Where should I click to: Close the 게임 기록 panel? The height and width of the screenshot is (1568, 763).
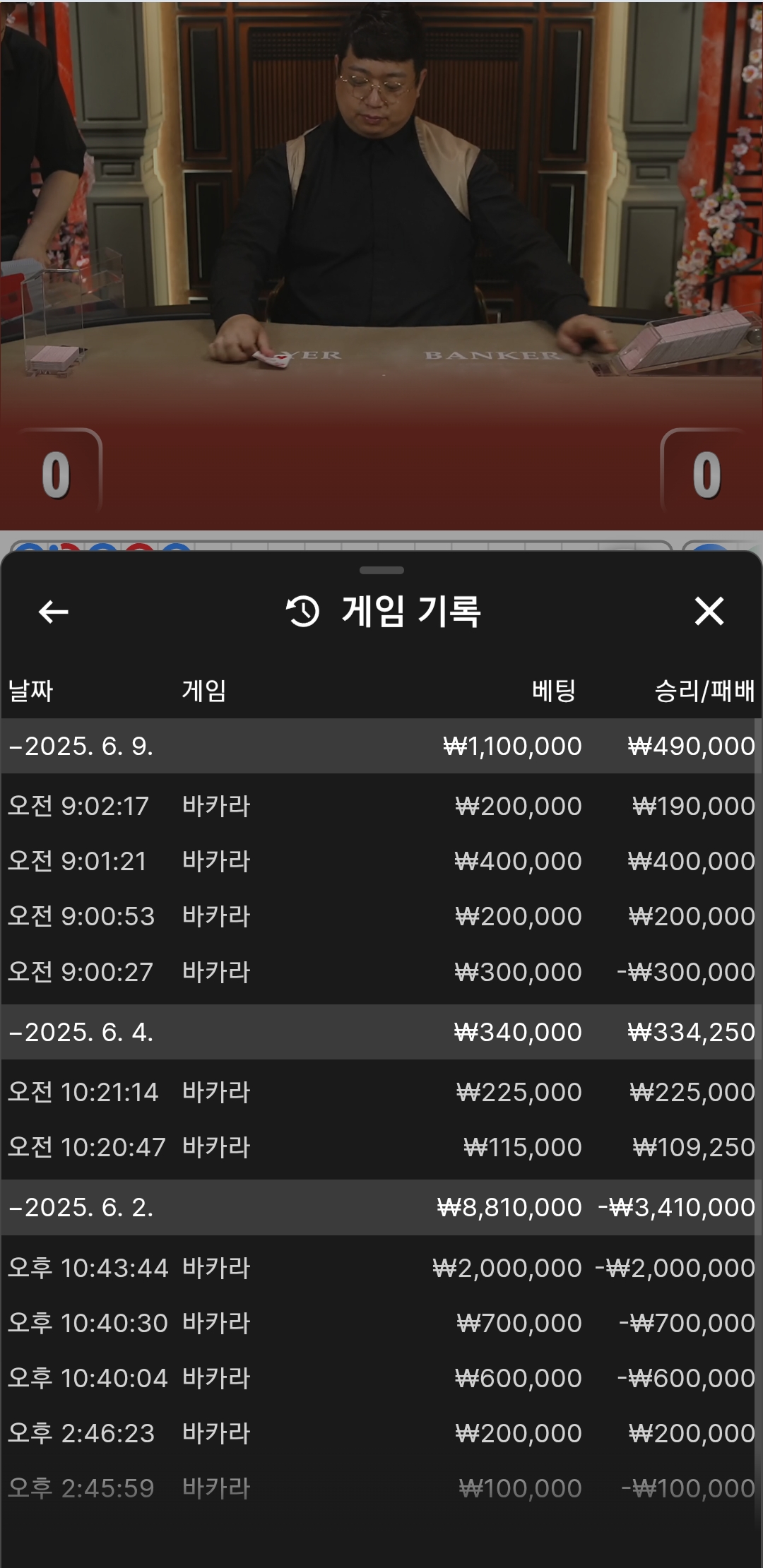click(709, 611)
